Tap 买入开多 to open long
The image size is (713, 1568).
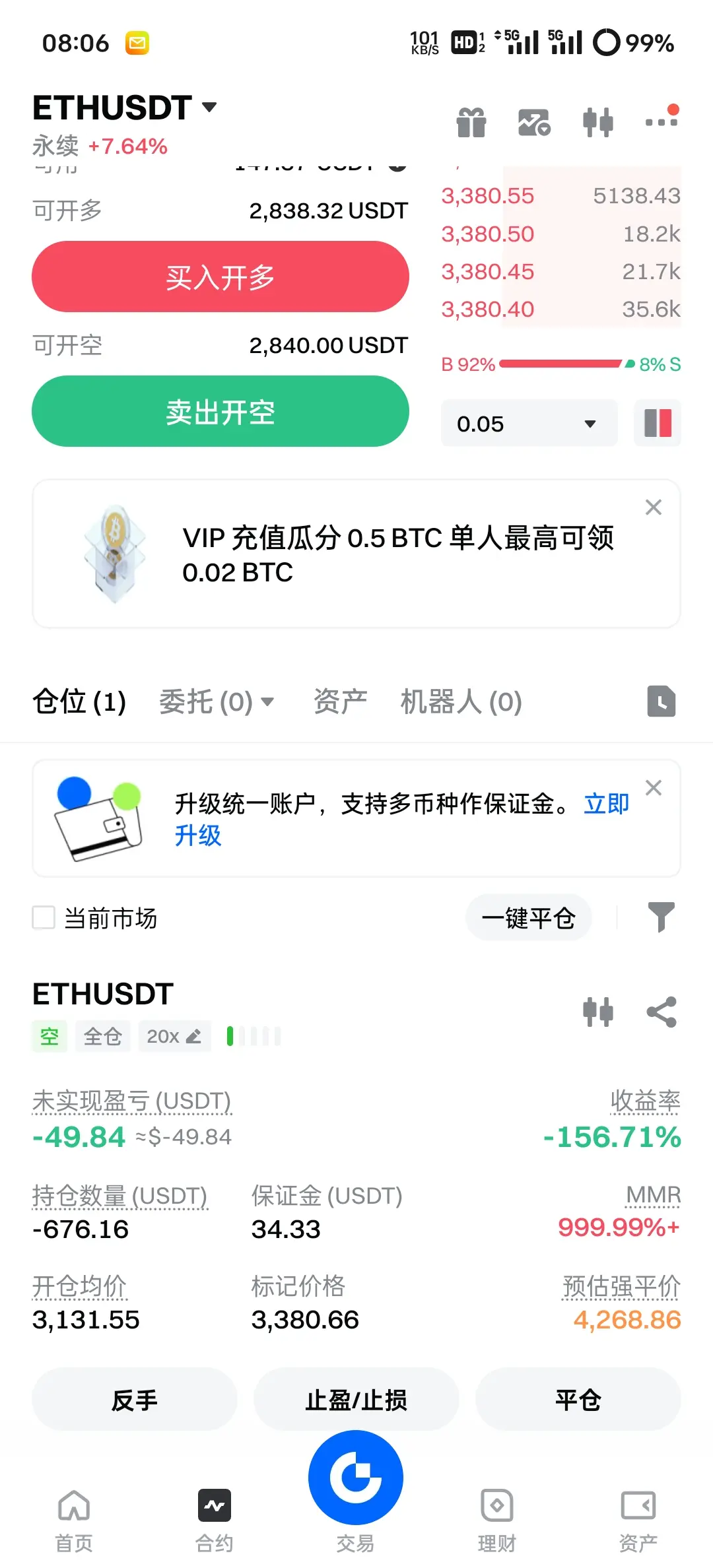[221, 277]
